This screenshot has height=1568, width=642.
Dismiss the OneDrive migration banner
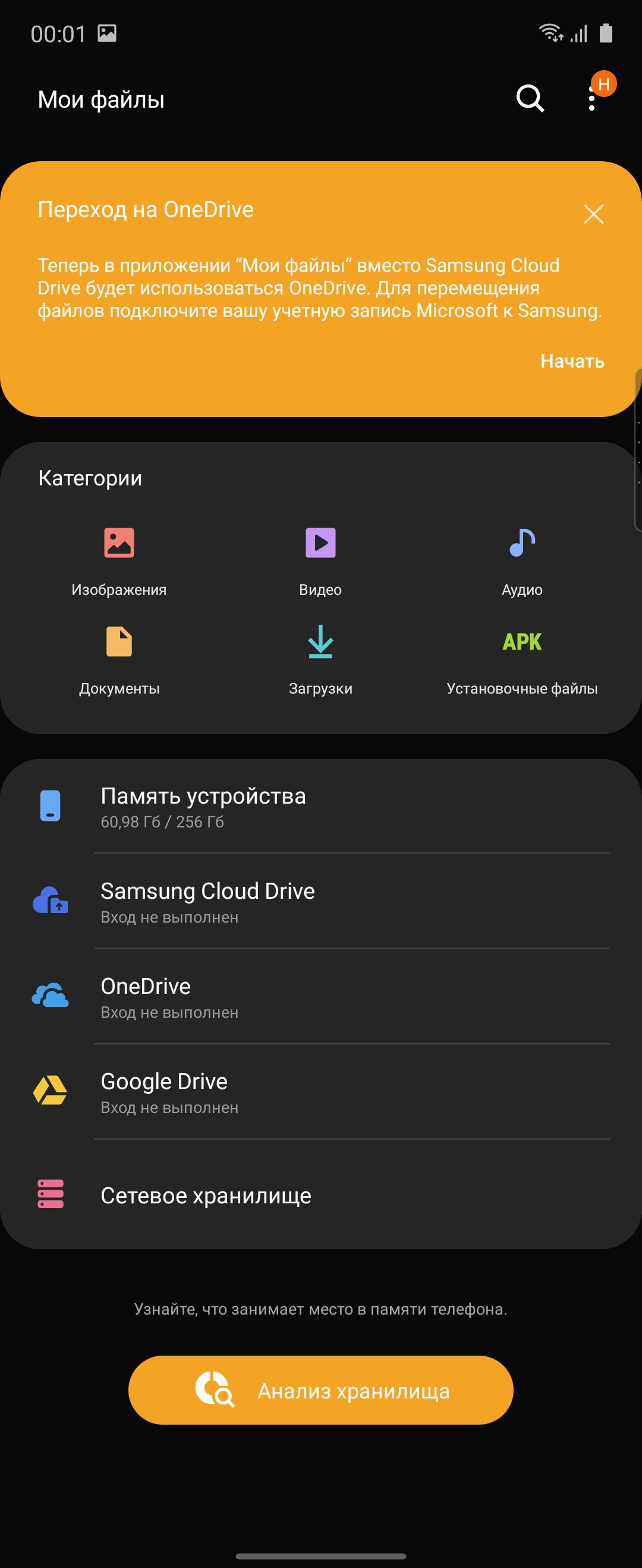pos(593,214)
